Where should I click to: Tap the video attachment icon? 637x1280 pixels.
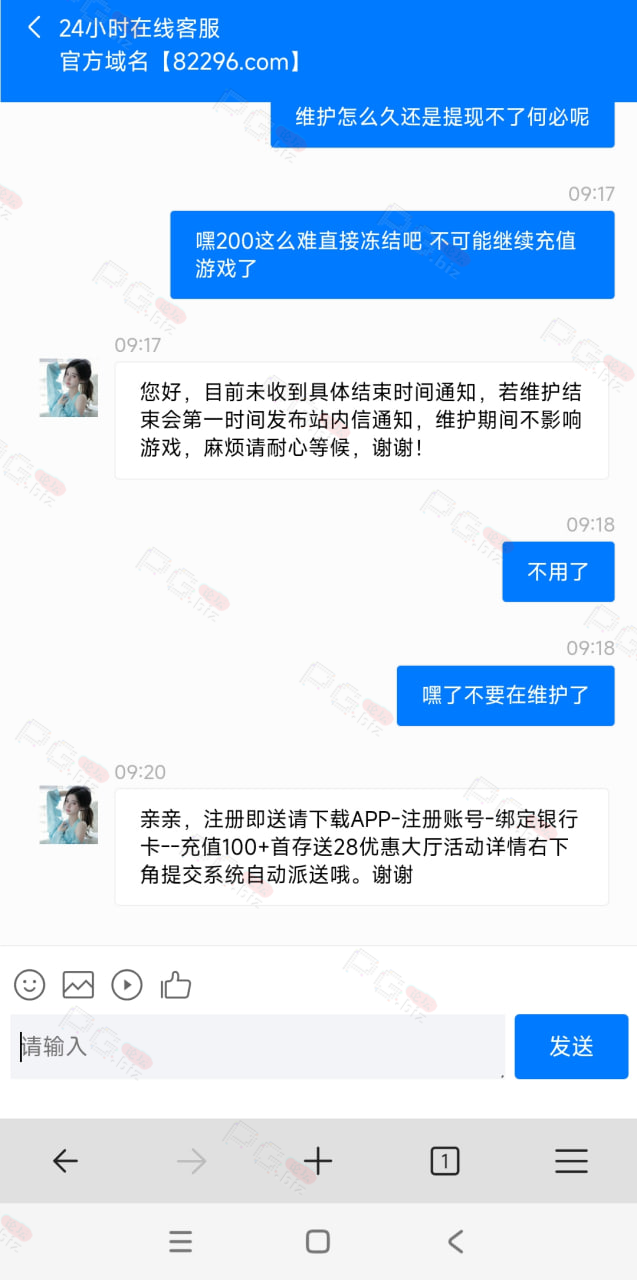point(127,985)
